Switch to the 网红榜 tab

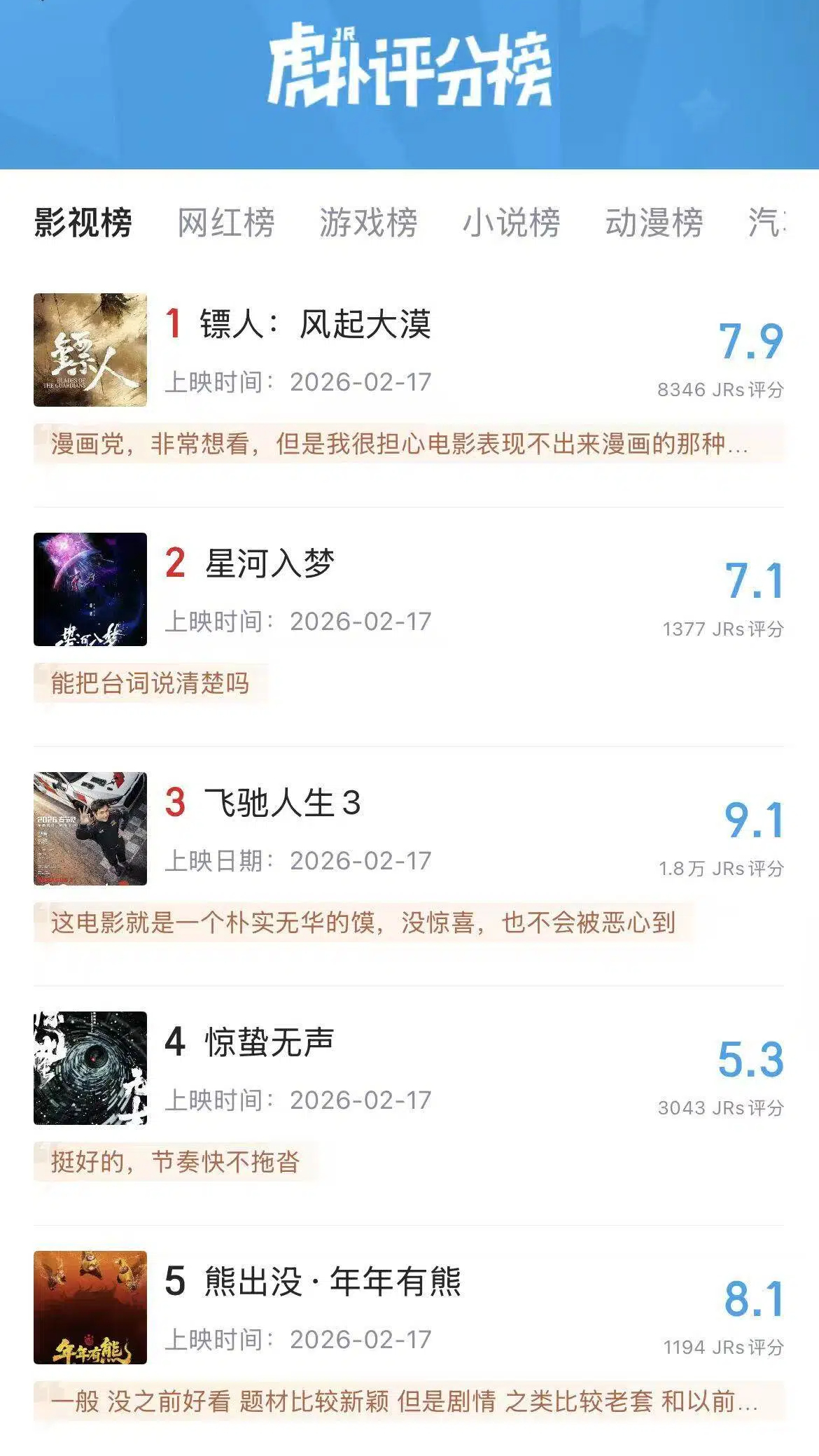(225, 223)
